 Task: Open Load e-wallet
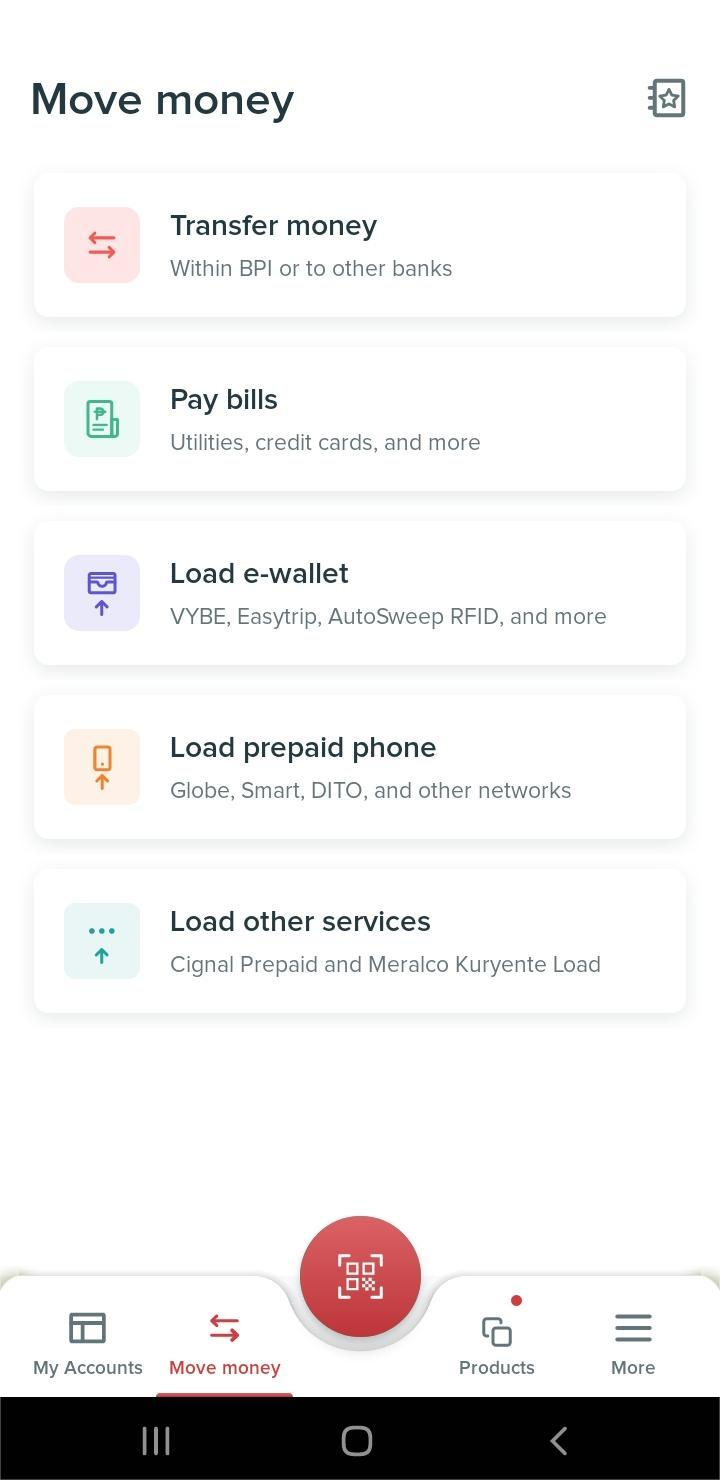tap(360, 593)
